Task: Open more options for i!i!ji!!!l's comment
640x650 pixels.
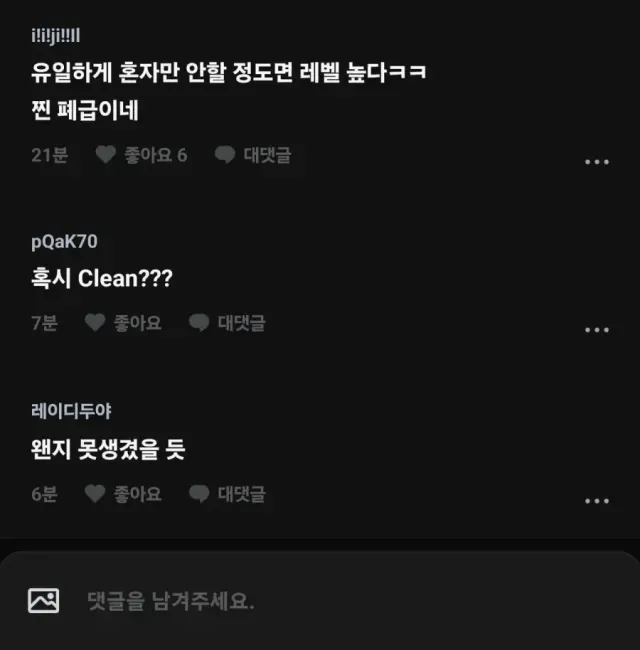Action: click(596, 162)
